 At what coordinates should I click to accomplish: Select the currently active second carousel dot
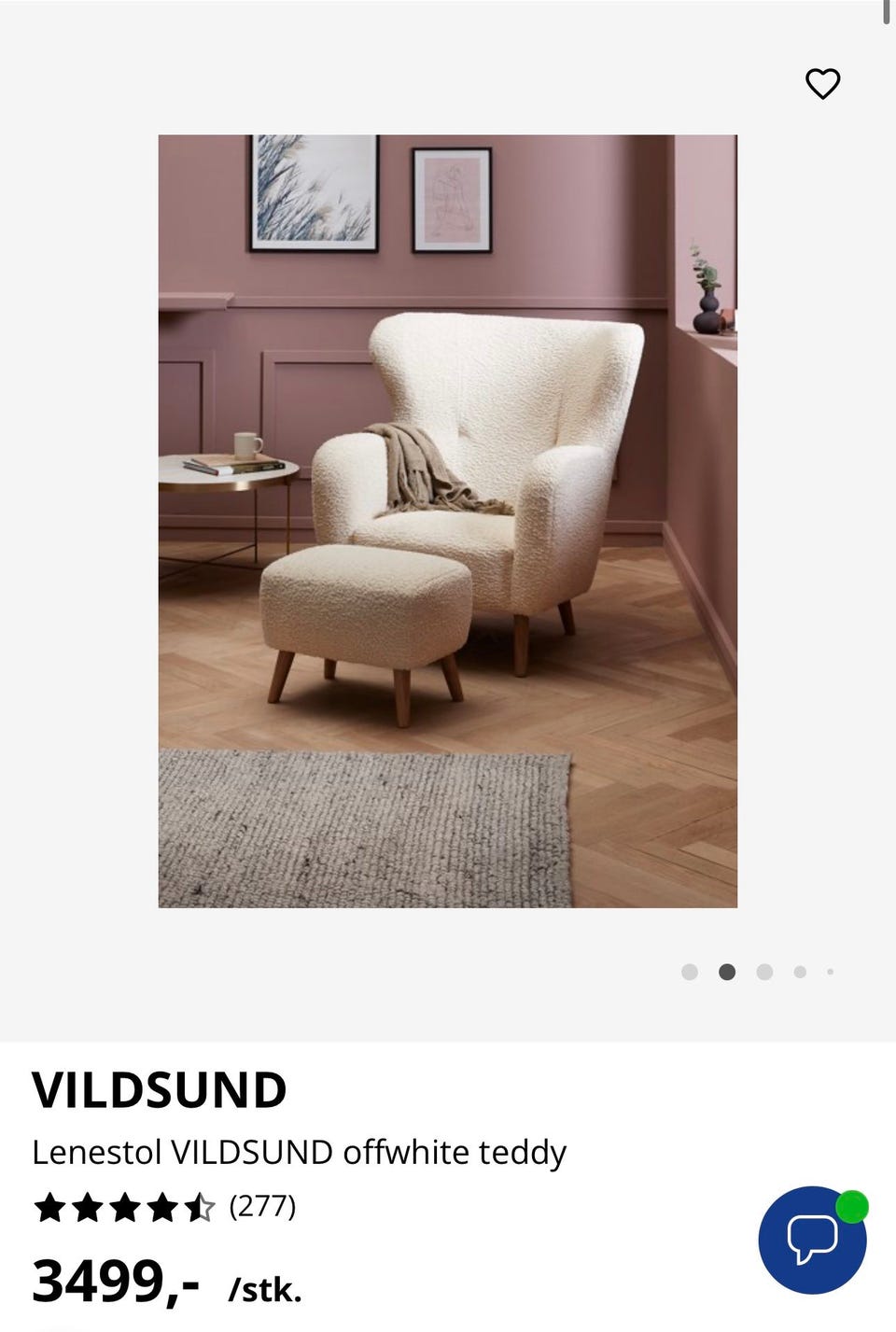[728, 972]
